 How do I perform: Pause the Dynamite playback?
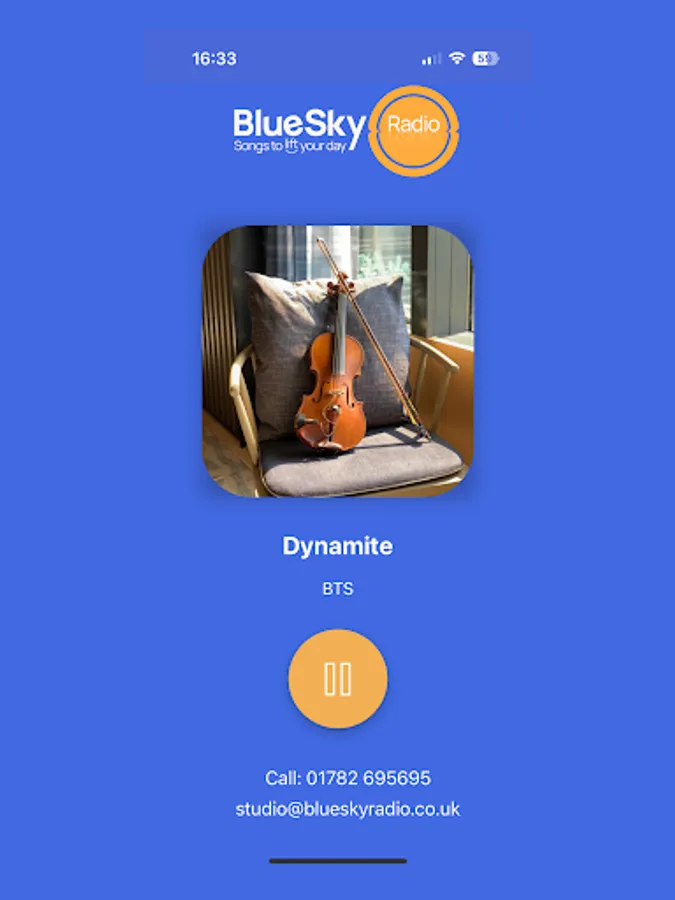click(338, 678)
